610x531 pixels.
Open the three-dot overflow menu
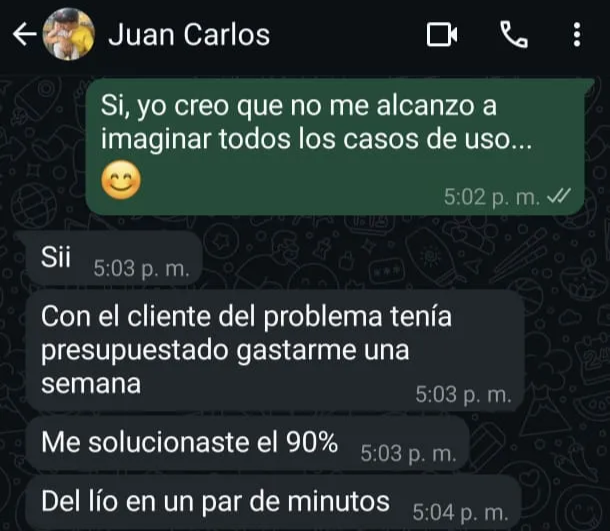(x=577, y=36)
